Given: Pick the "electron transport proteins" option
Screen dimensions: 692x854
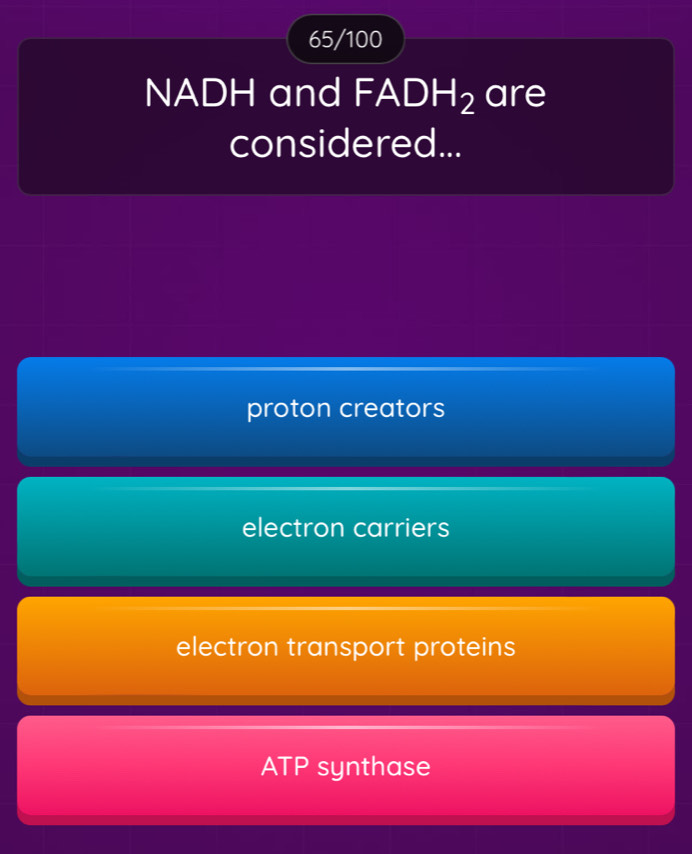Looking at the screenshot, I should [x=346, y=647].
